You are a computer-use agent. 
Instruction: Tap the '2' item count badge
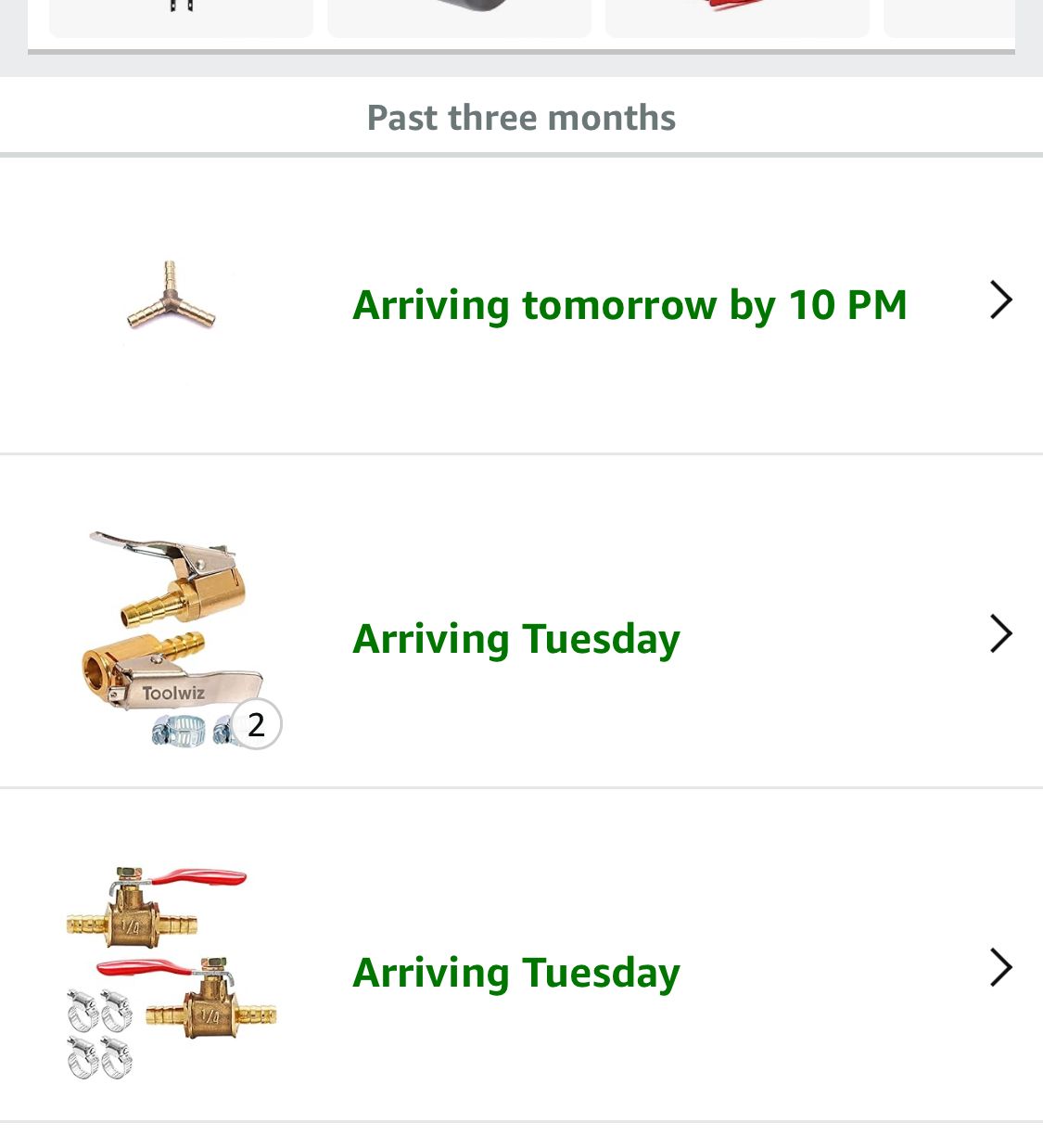coord(256,723)
